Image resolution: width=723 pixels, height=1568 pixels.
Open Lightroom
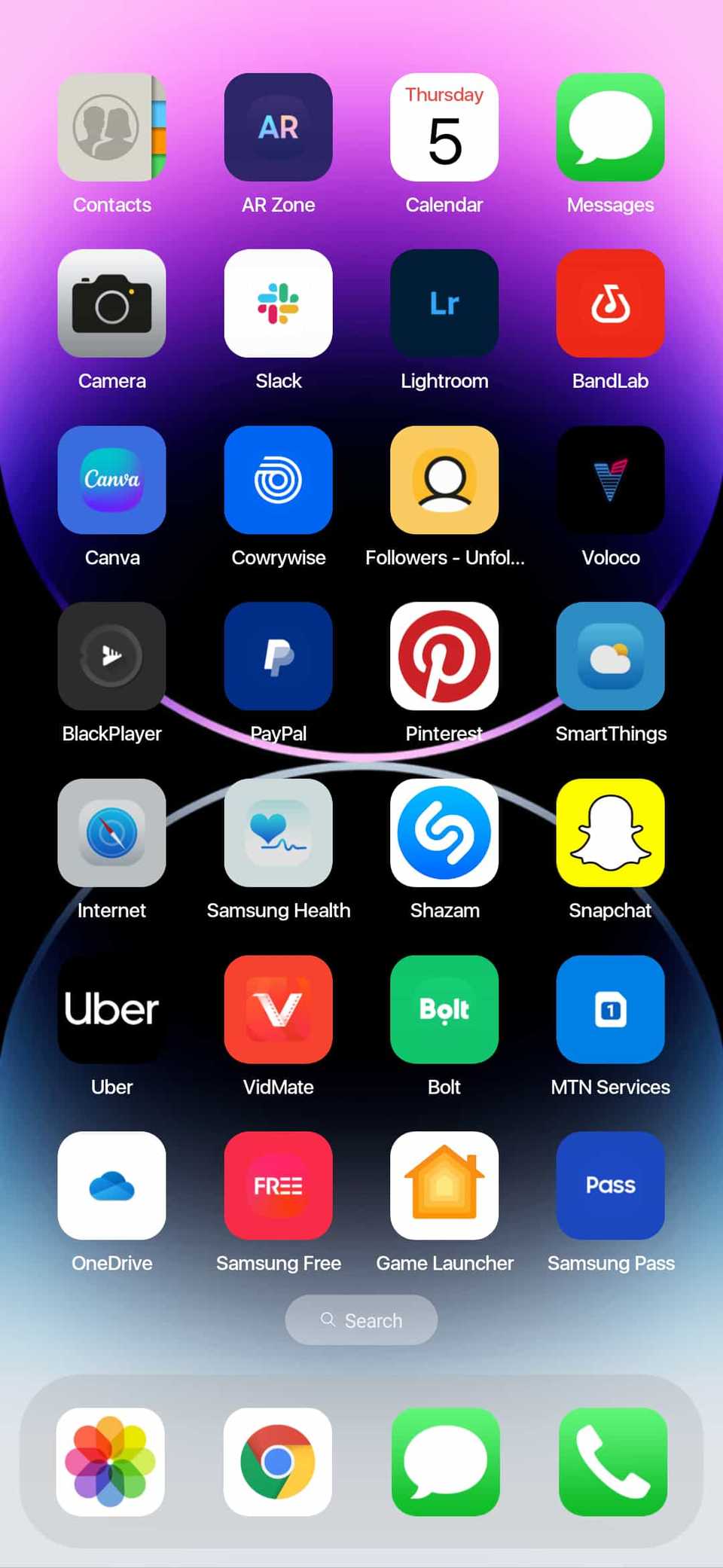click(444, 304)
